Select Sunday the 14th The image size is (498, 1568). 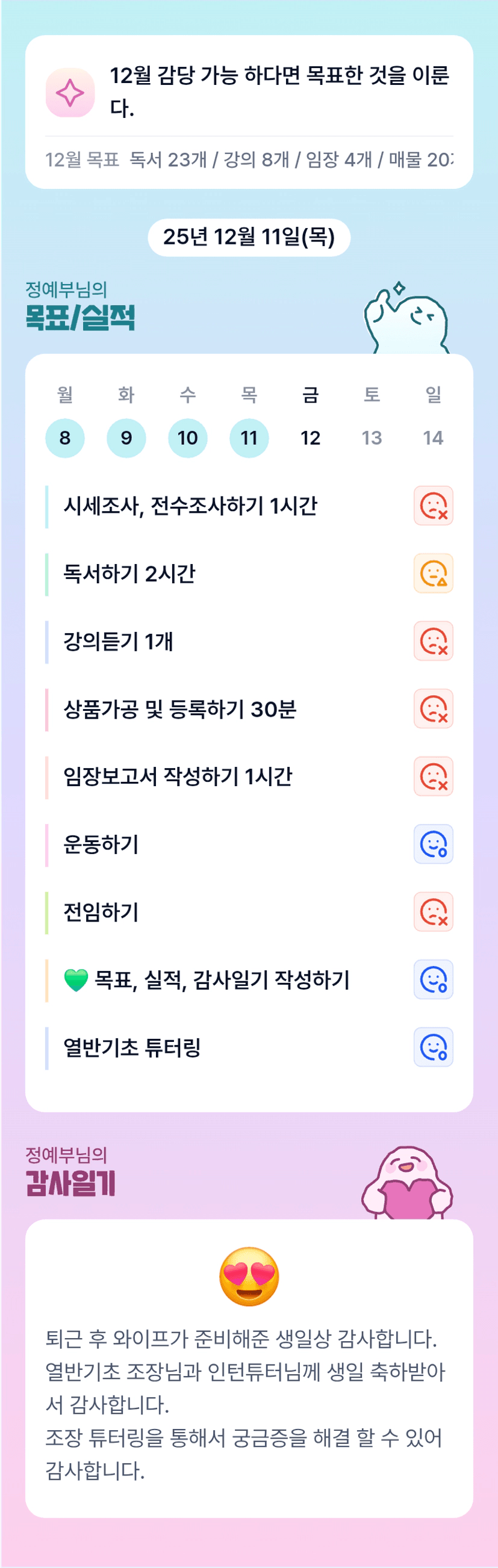click(x=433, y=438)
